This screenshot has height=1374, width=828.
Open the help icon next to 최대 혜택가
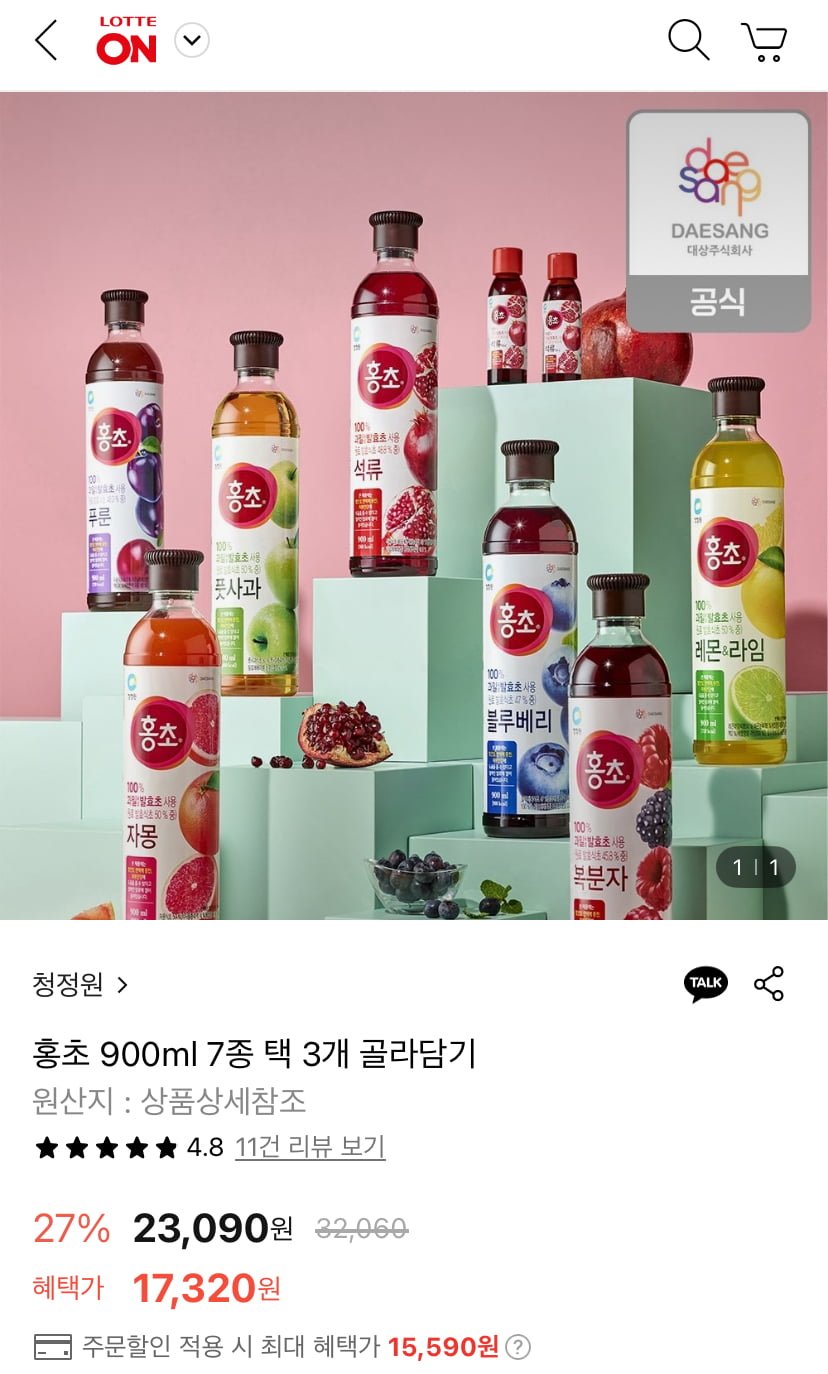pos(518,1347)
